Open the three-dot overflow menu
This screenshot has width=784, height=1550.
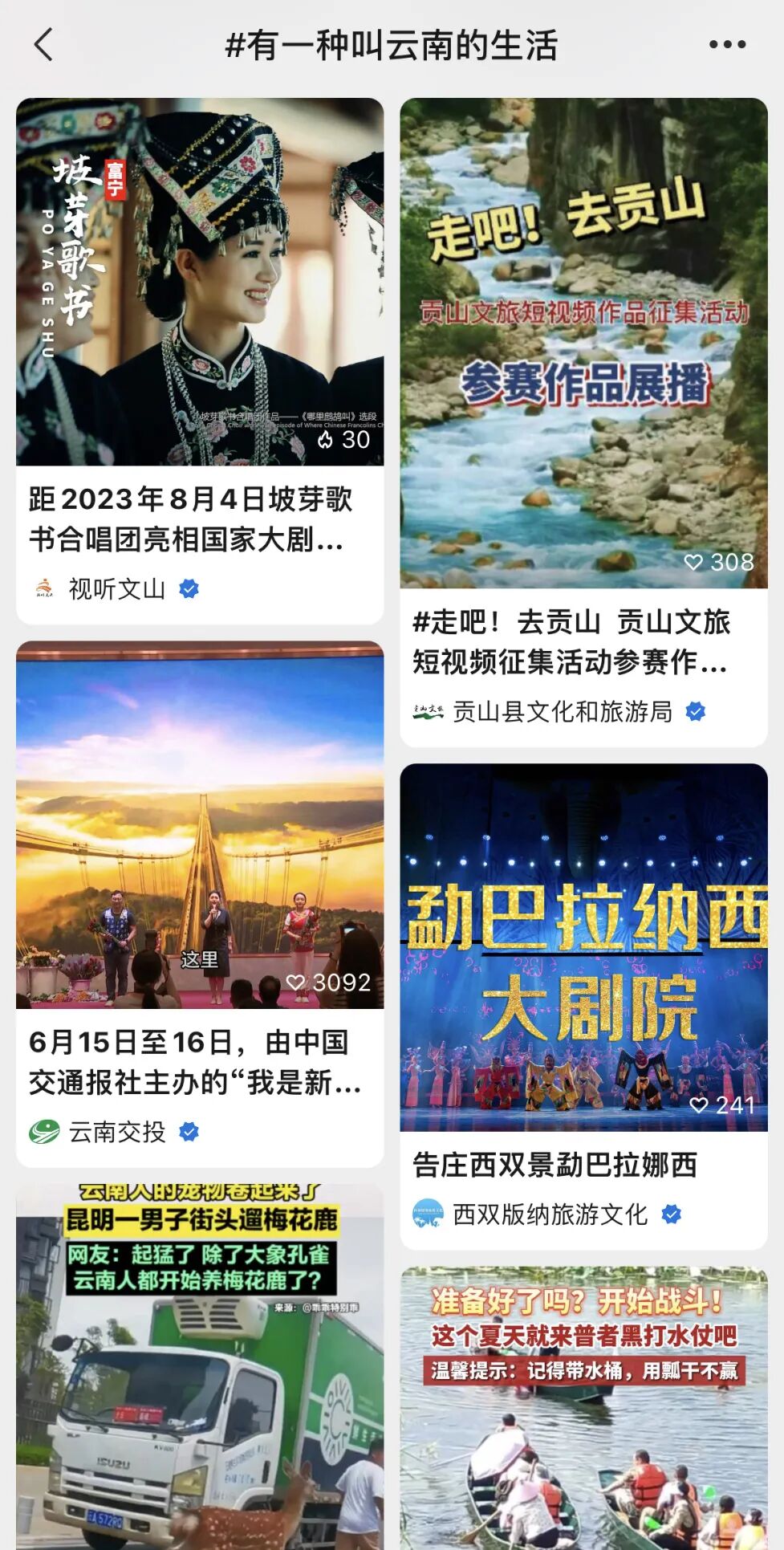point(727,45)
